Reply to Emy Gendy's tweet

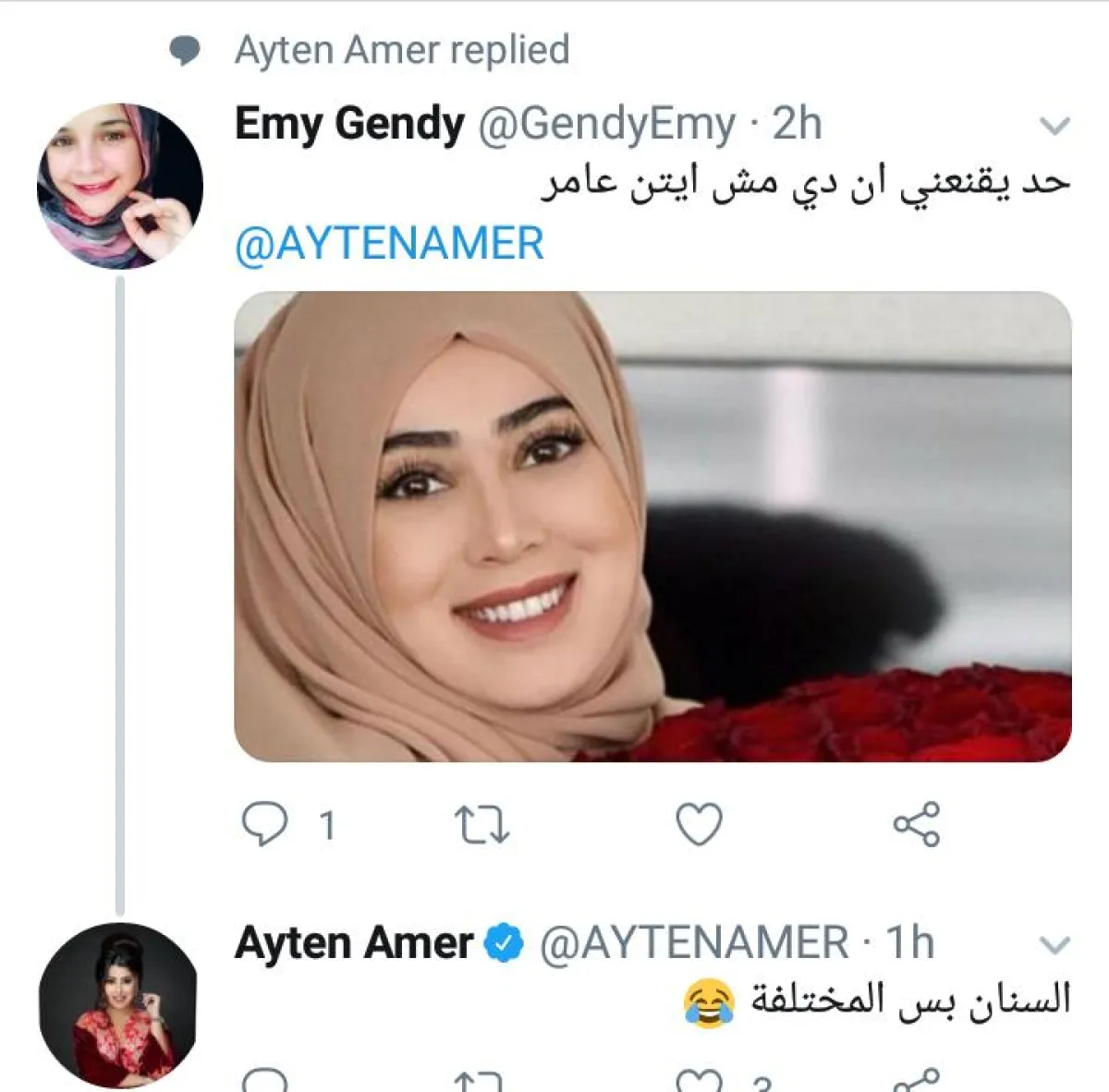point(265,823)
